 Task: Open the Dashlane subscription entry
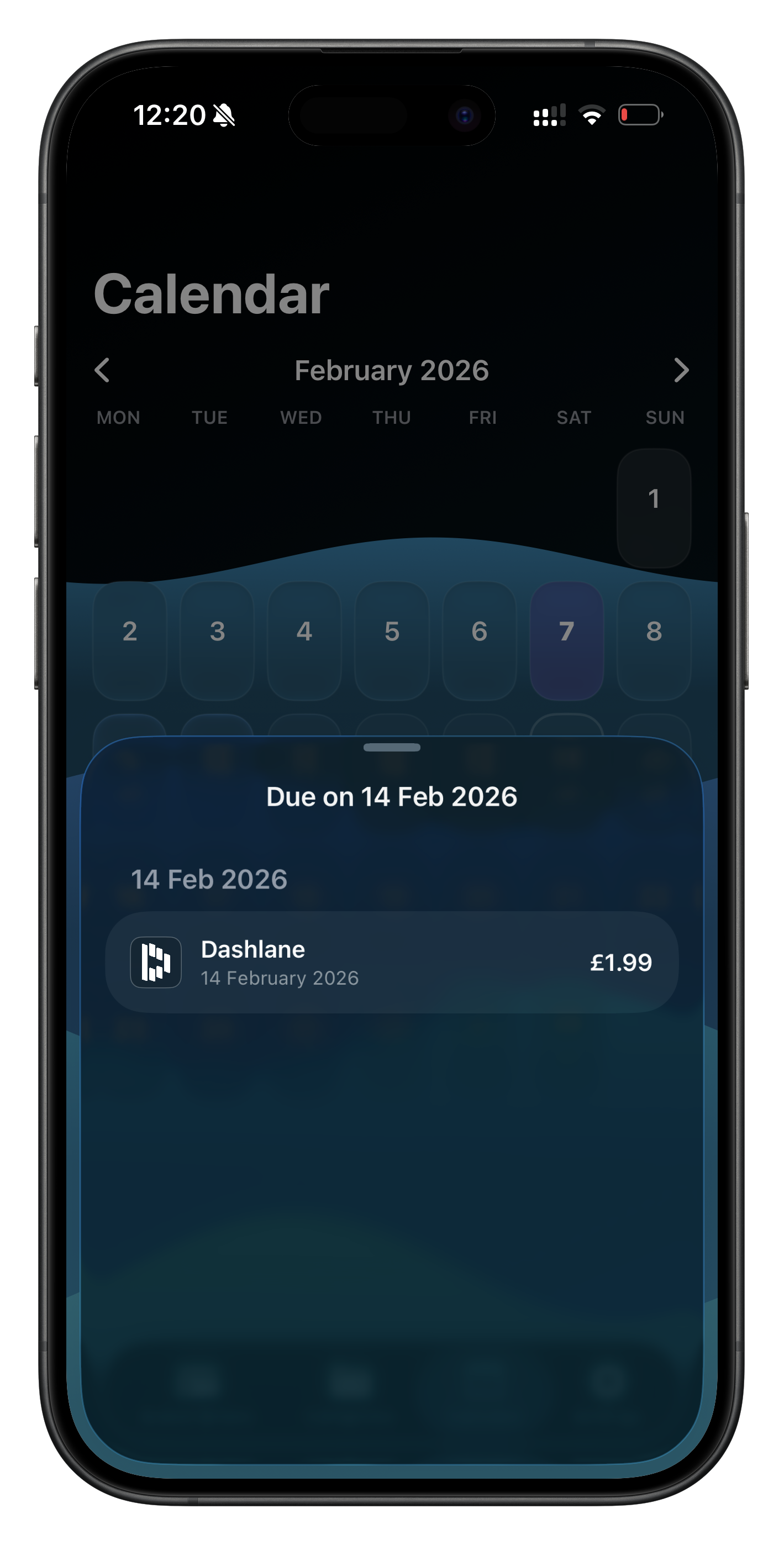[392, 962]
